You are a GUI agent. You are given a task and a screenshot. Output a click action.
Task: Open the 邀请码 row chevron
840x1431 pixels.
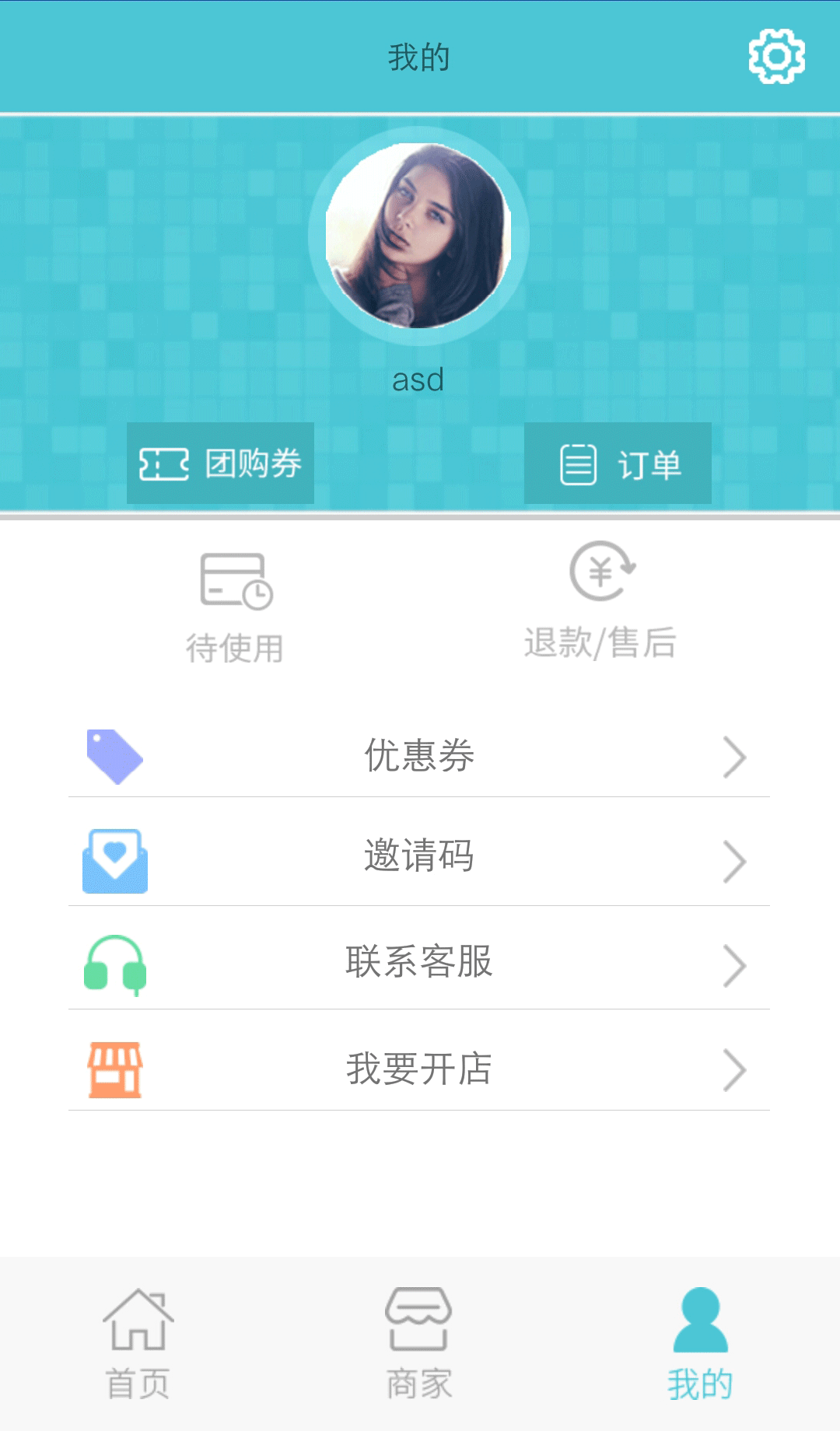[x=733, y=861]
